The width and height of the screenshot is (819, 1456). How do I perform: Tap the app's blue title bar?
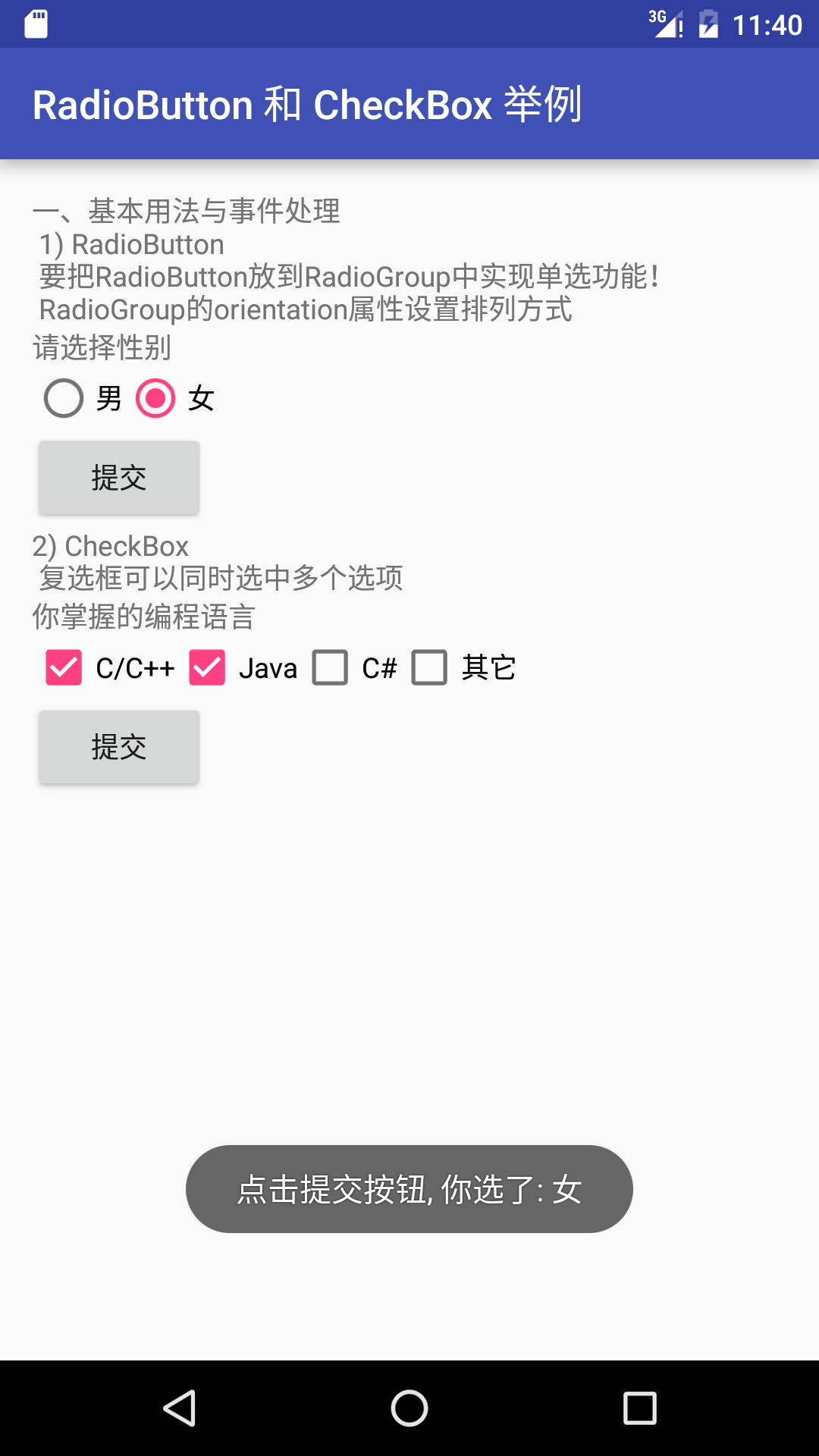[x=409, y=104]
